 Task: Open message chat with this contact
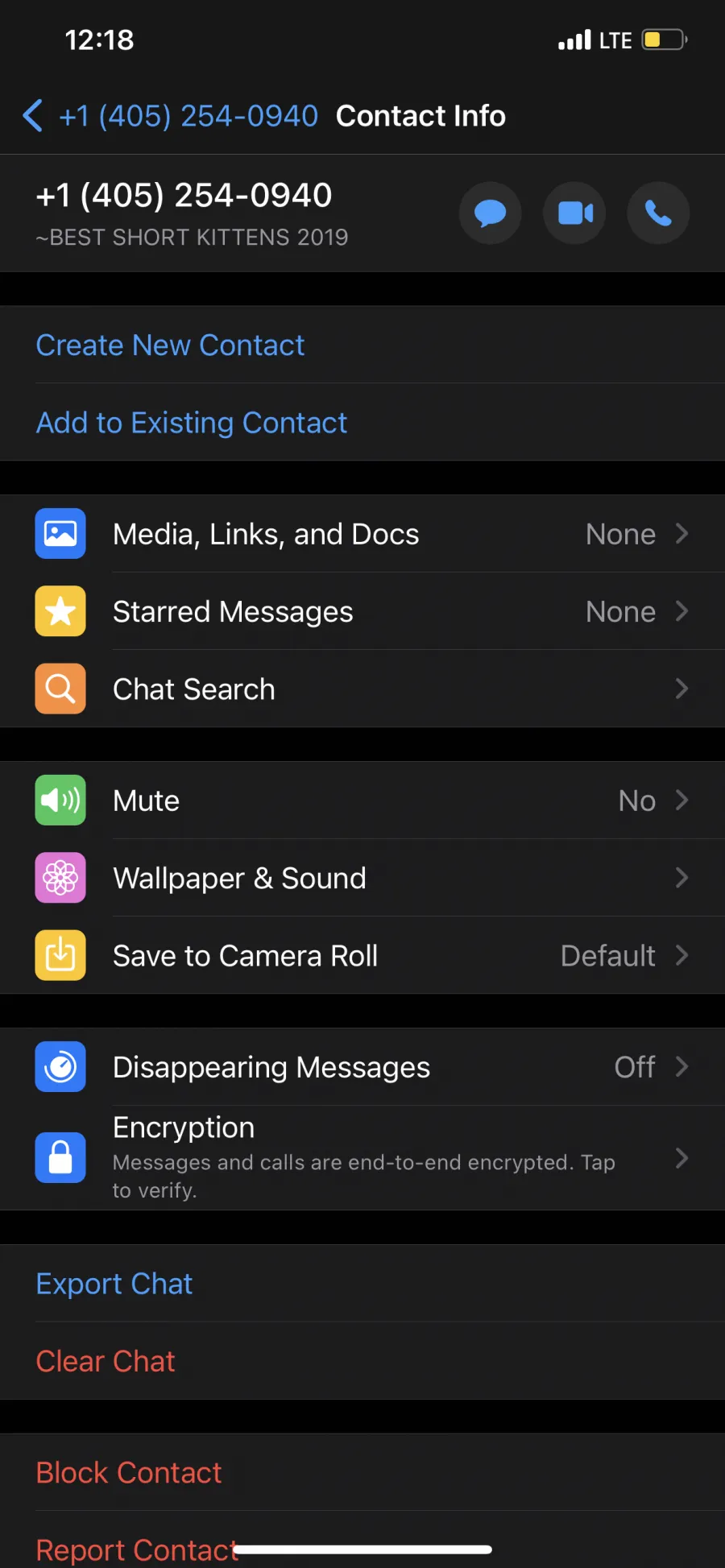point(490,213)
